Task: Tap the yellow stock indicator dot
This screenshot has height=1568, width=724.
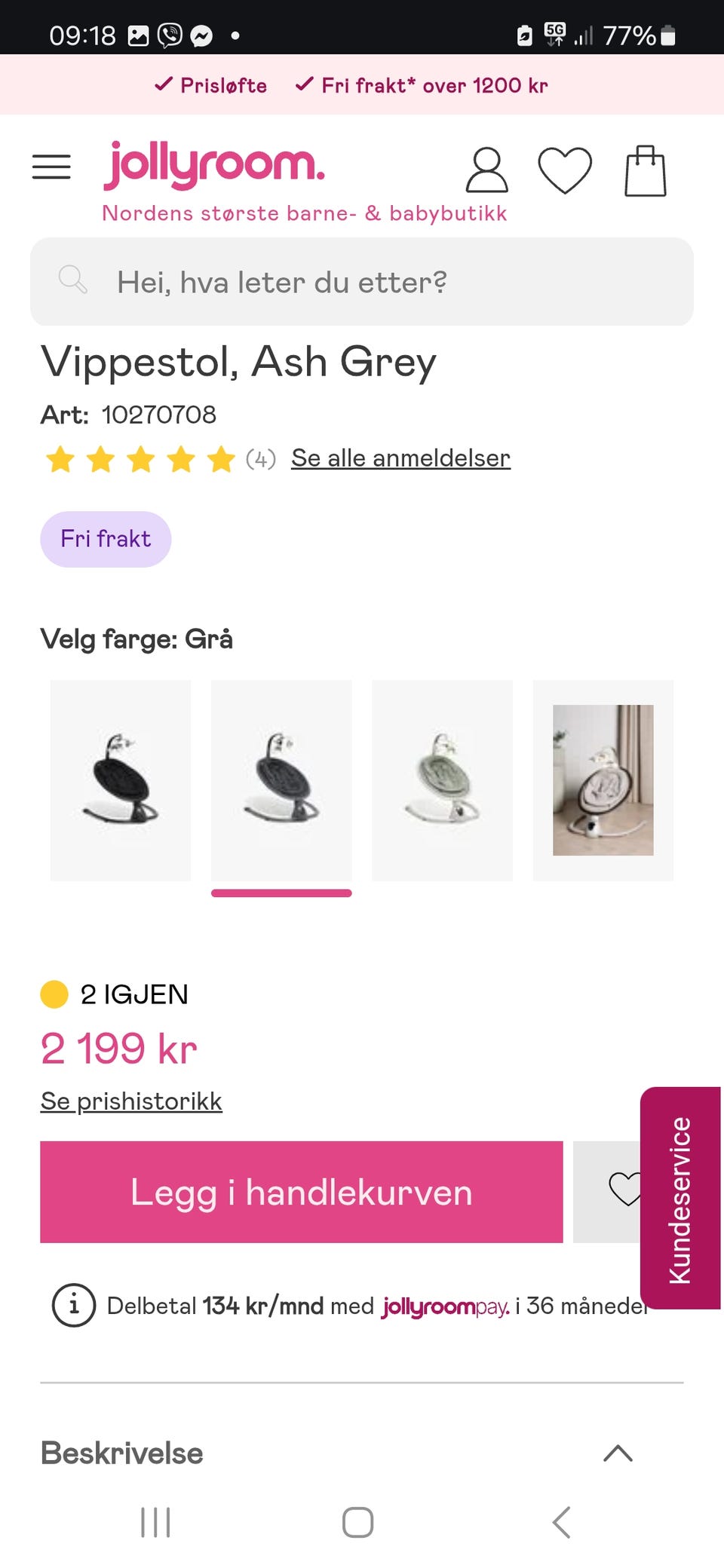Action: click(x=57, y=994)
